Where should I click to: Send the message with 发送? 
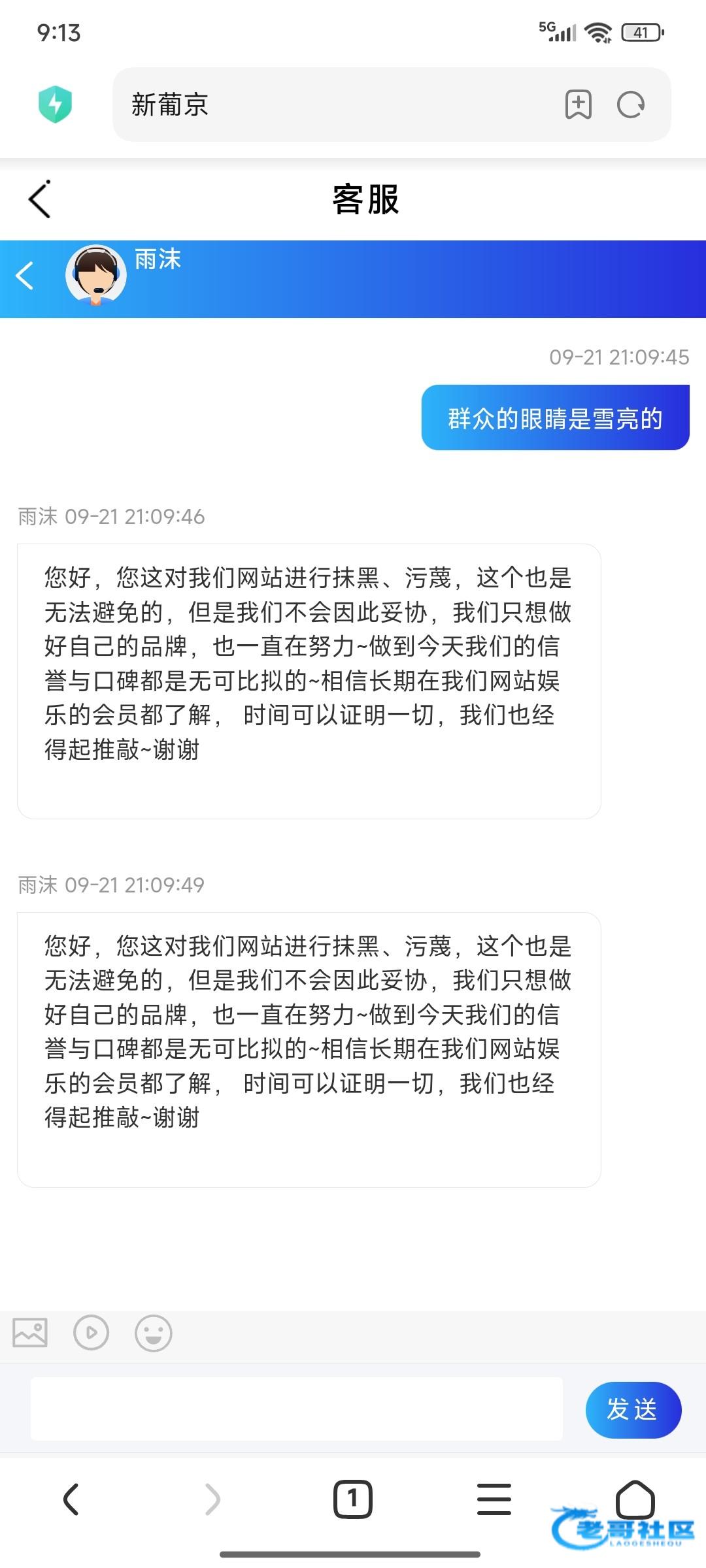633,1409
